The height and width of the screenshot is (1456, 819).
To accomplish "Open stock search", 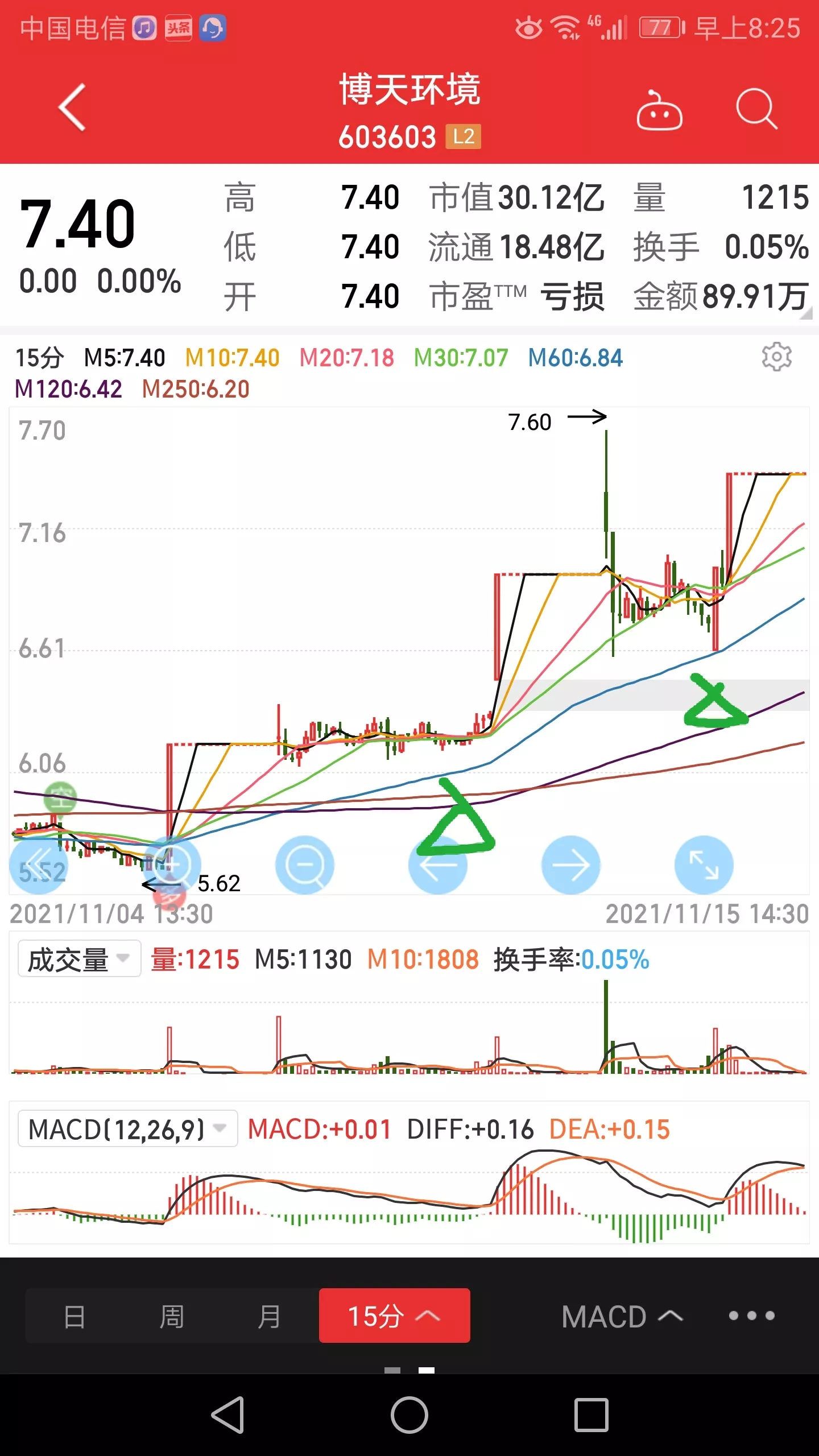I will [x=756, y=109].
